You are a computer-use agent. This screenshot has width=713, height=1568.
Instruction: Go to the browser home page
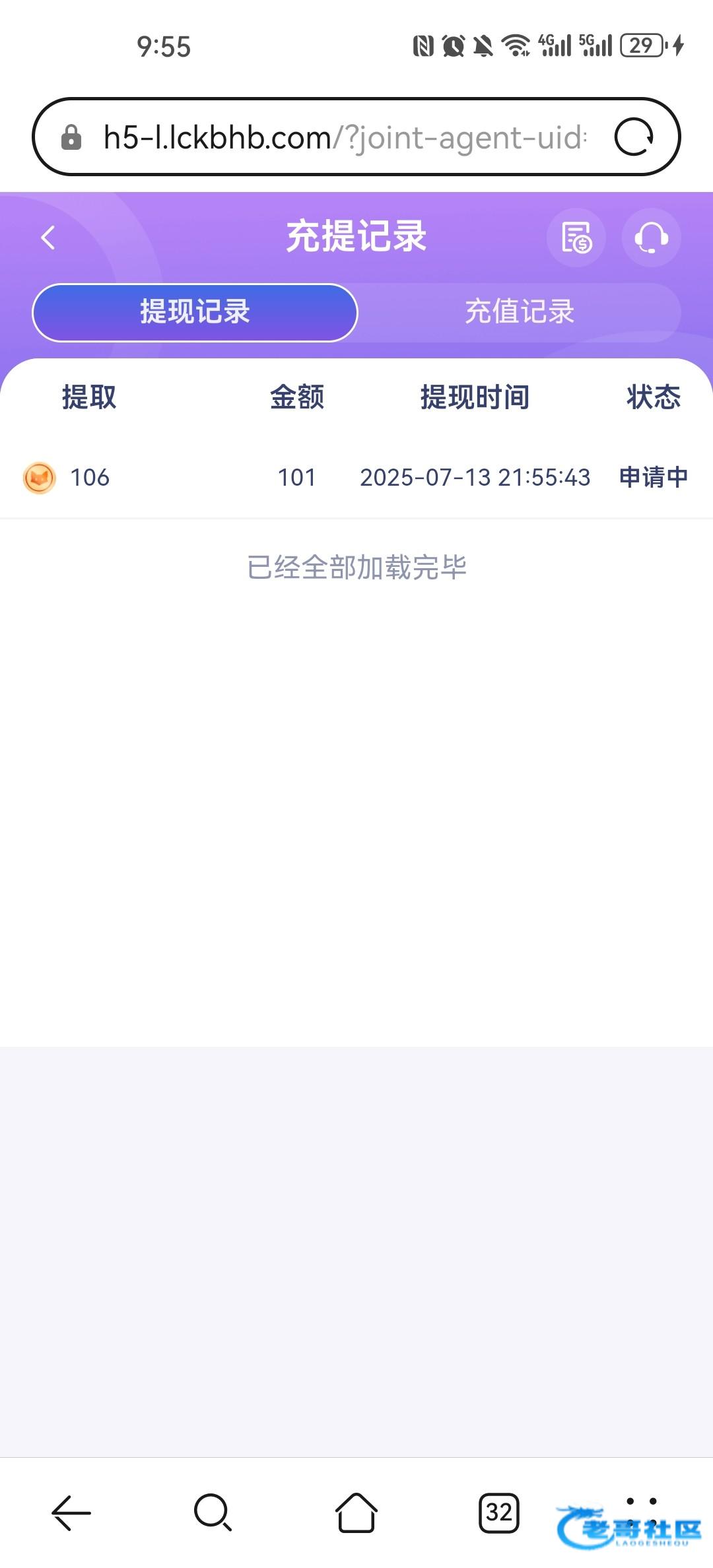point(356,1513)
